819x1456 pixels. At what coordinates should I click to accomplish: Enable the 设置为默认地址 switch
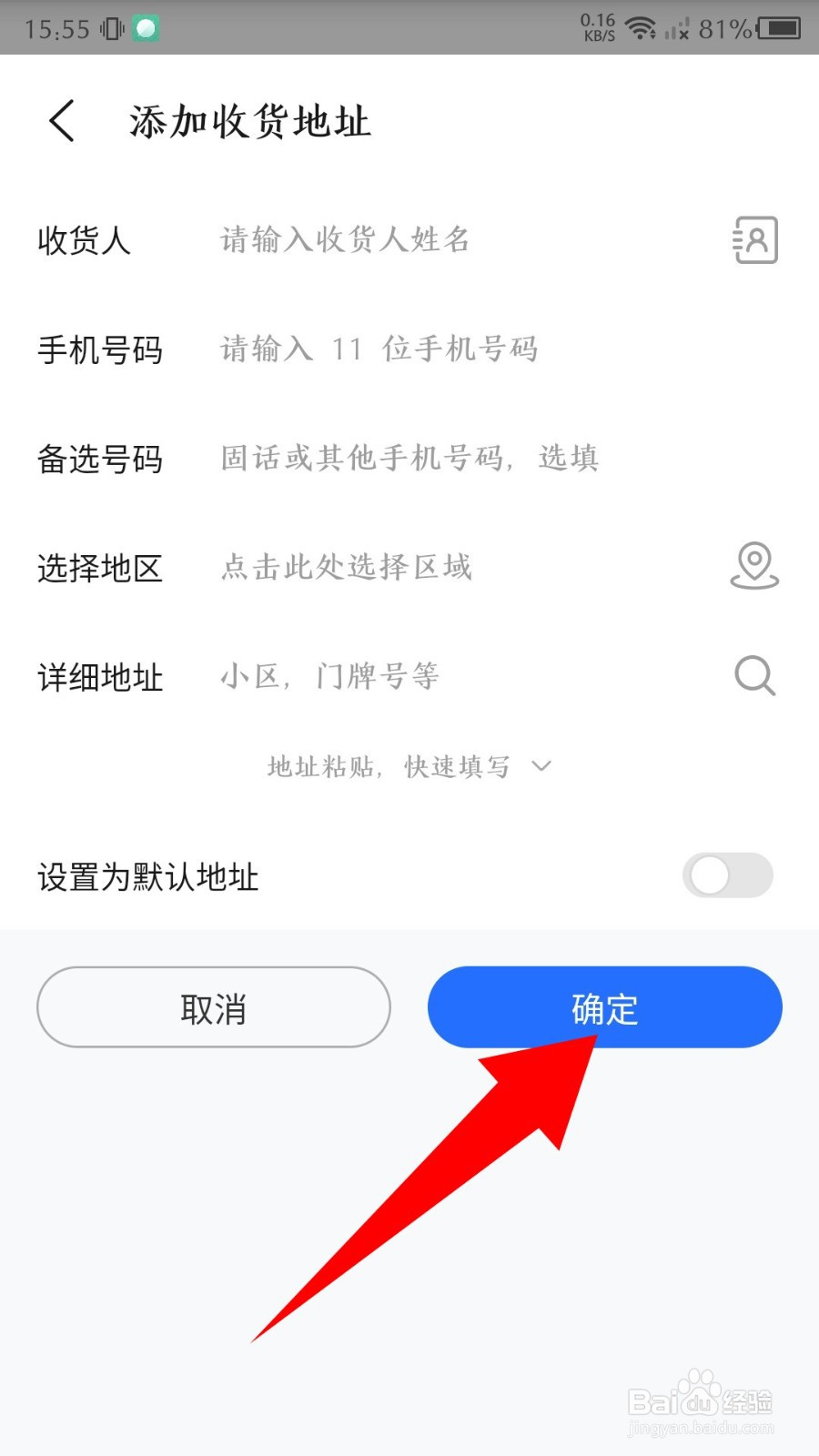coord(726,875)
